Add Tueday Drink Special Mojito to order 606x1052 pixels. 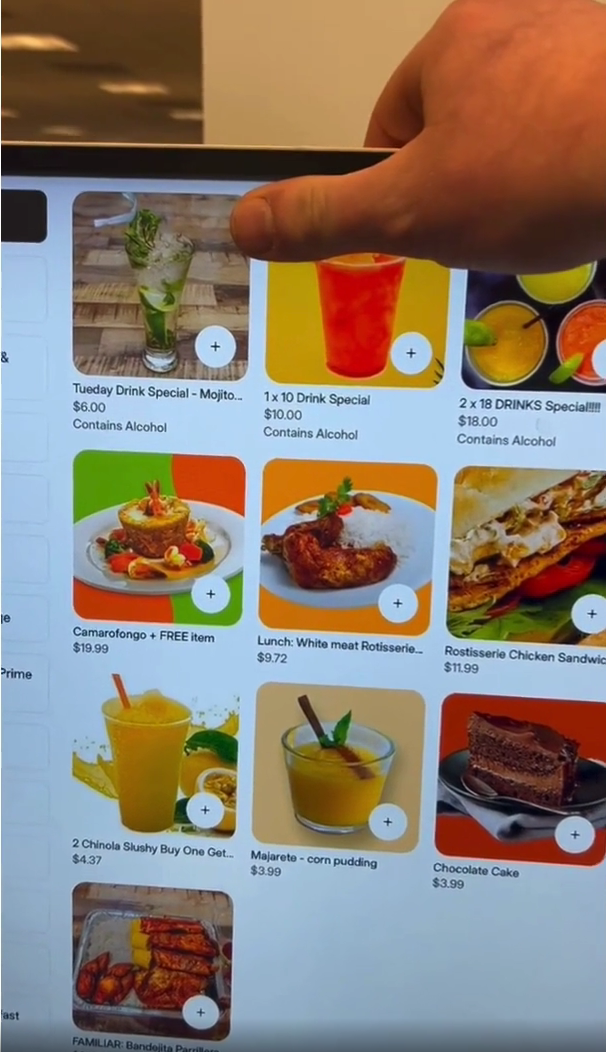pos(215,347)
